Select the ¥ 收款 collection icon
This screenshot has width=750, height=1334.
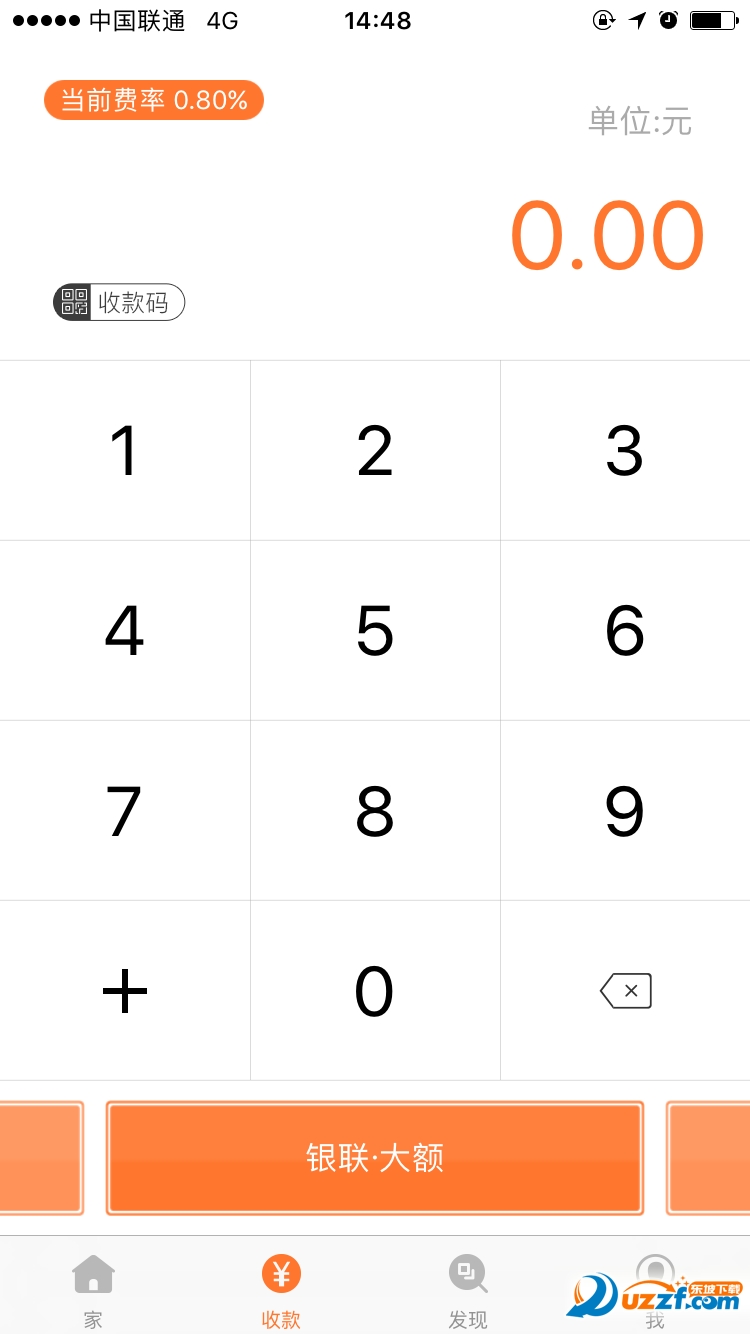pos(280,1275)
